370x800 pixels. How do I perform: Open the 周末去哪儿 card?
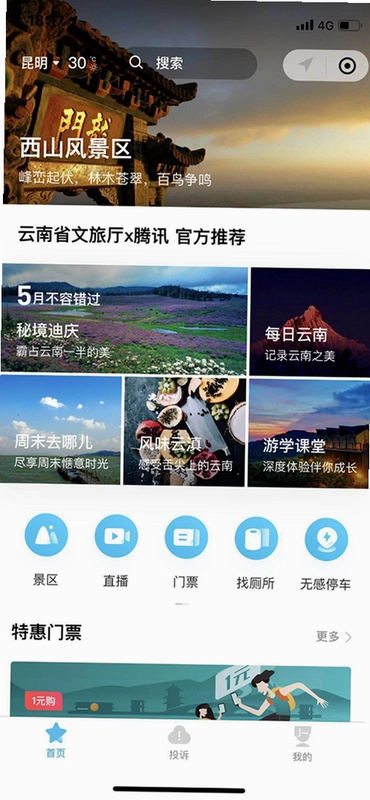point(61,430)
